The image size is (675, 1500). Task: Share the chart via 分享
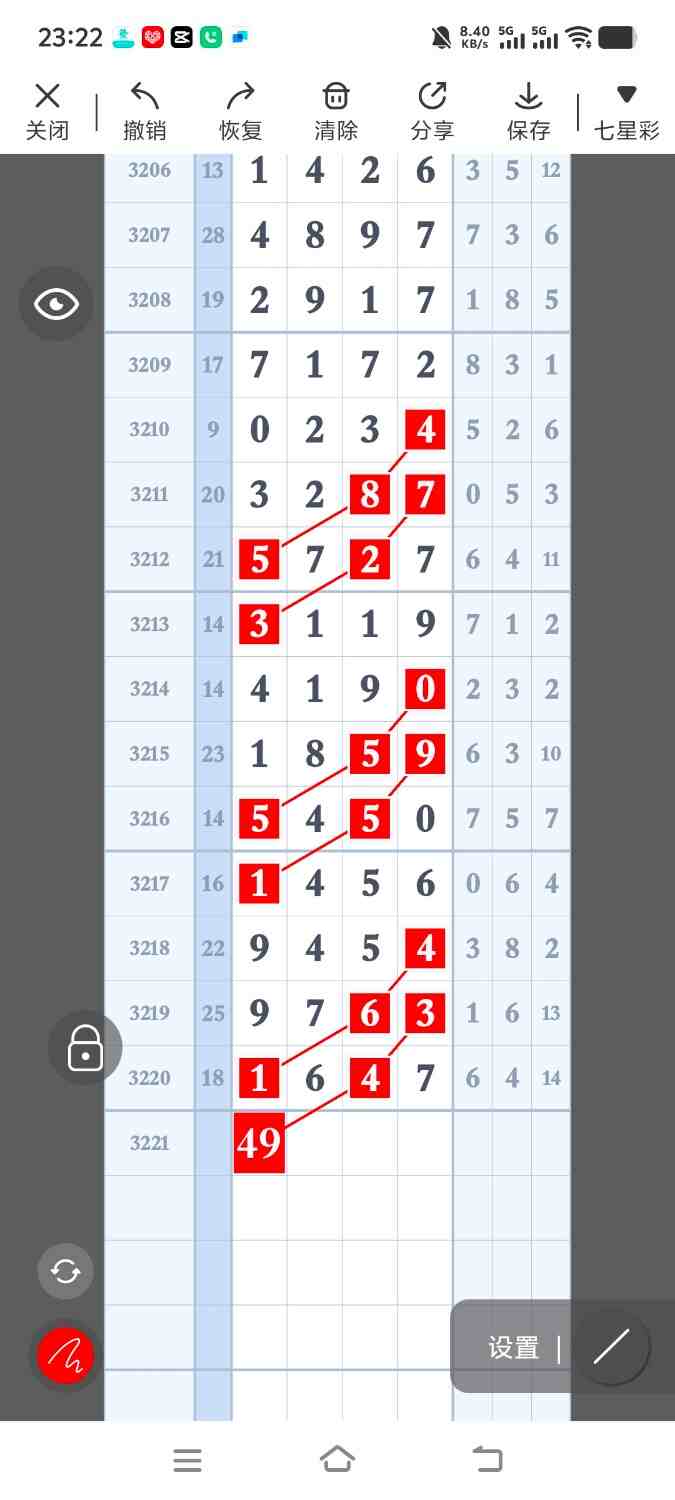432,111
